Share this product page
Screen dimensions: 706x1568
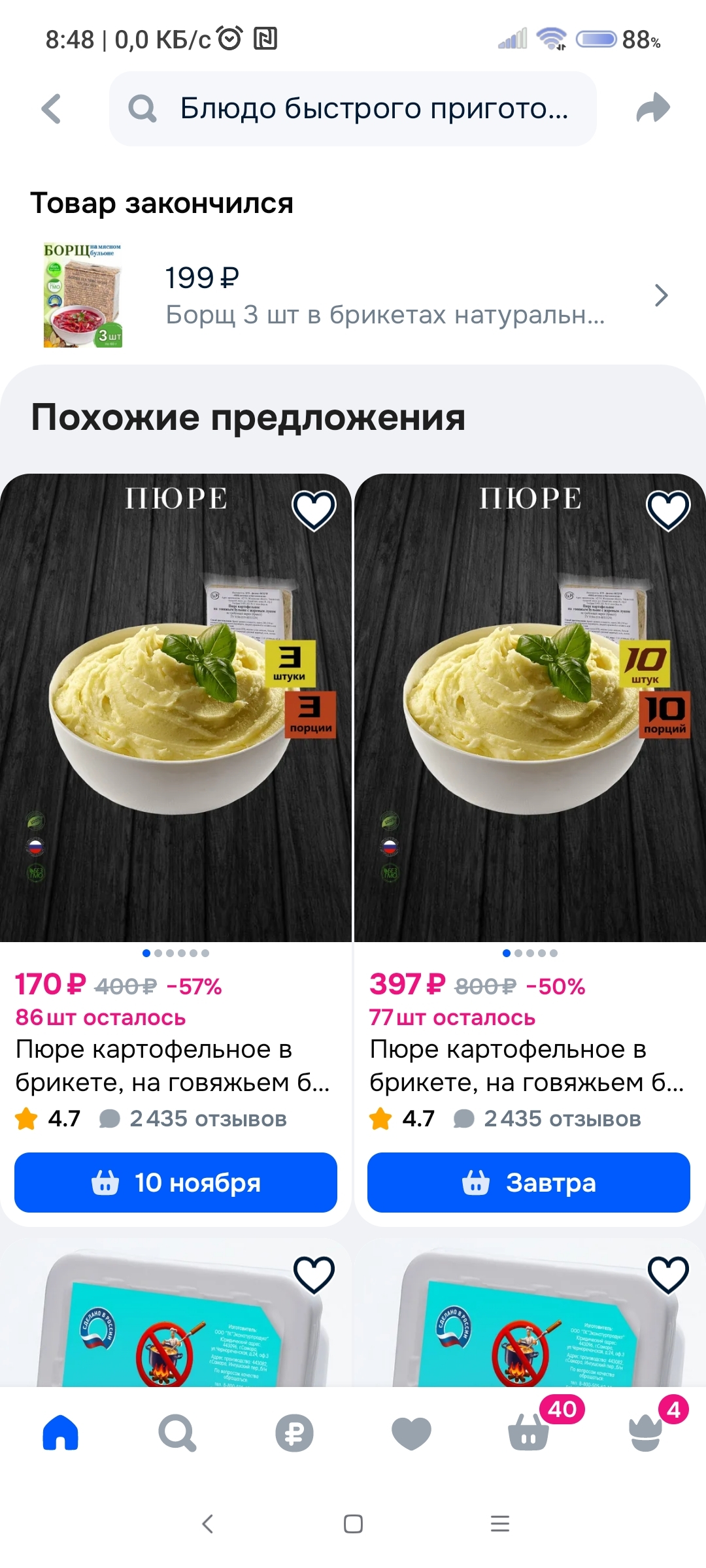(653, 108)
